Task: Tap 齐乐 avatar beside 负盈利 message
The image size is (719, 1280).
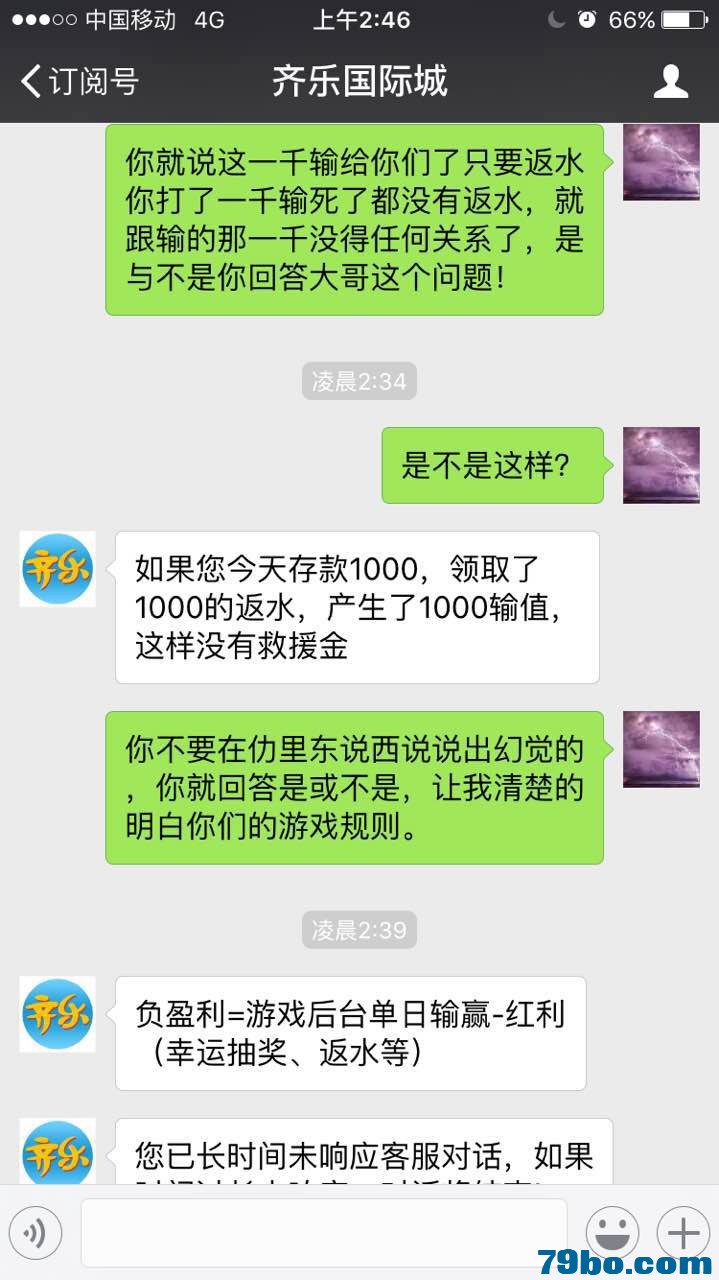Action: click(x=58, y=1014)
